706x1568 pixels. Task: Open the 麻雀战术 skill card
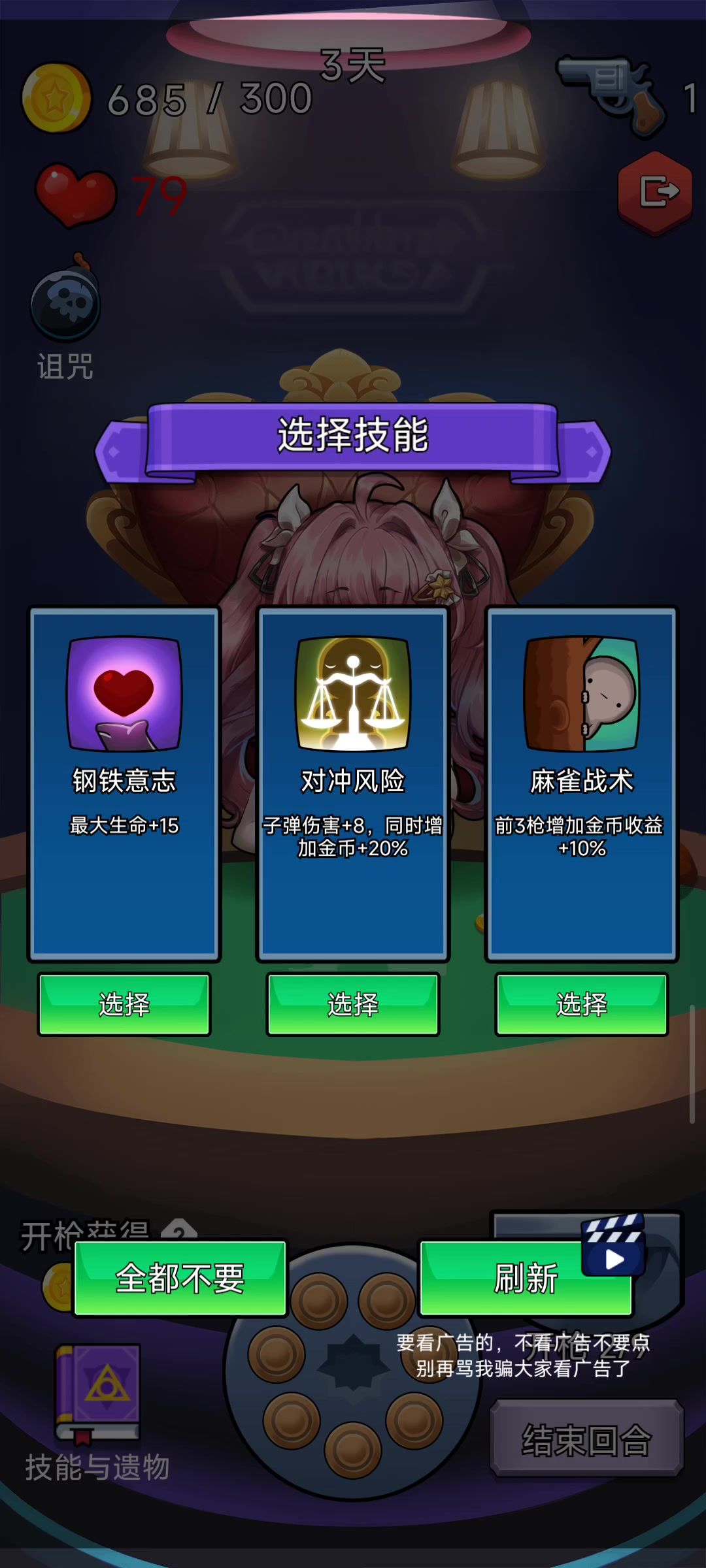pos(582,784)
